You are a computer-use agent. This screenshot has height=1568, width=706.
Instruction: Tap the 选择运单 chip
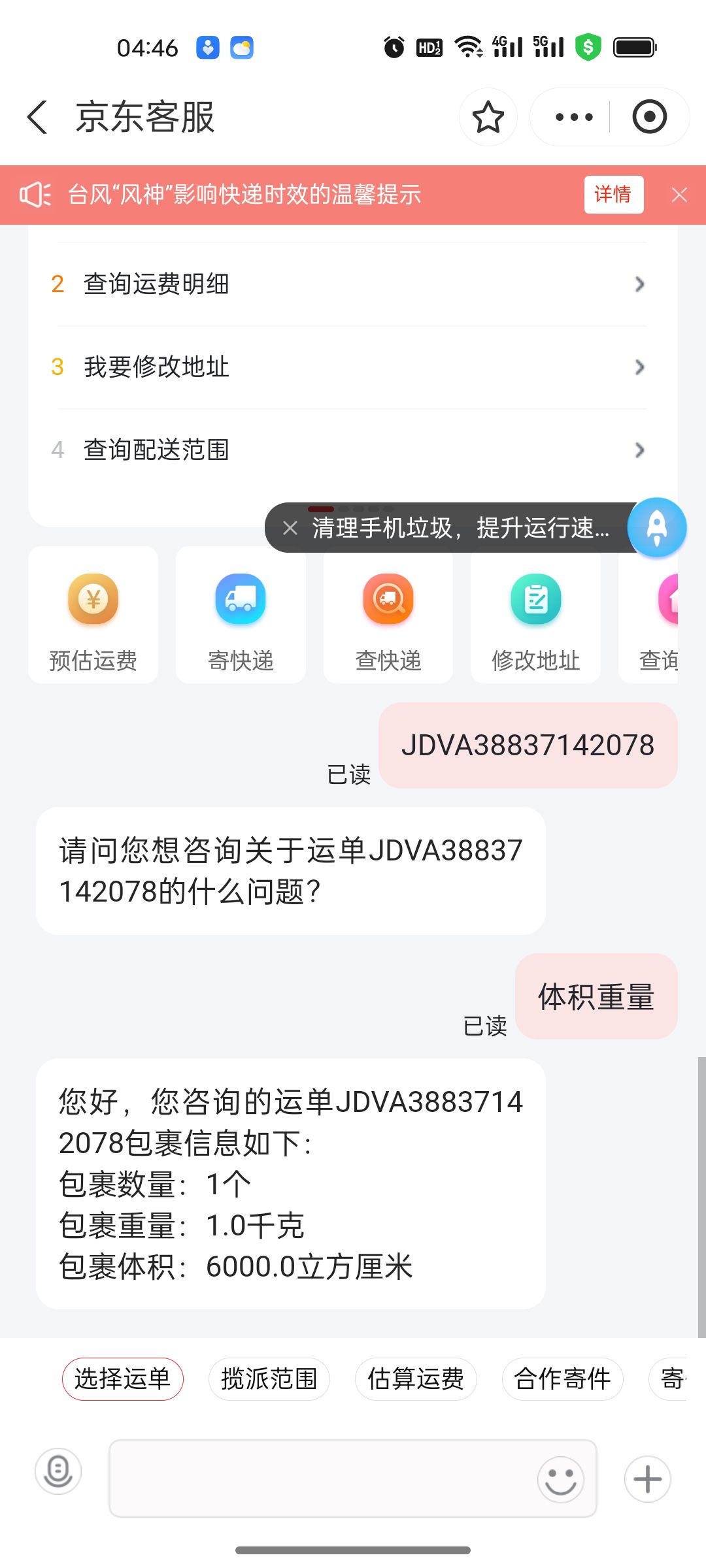click(123, 1379)
